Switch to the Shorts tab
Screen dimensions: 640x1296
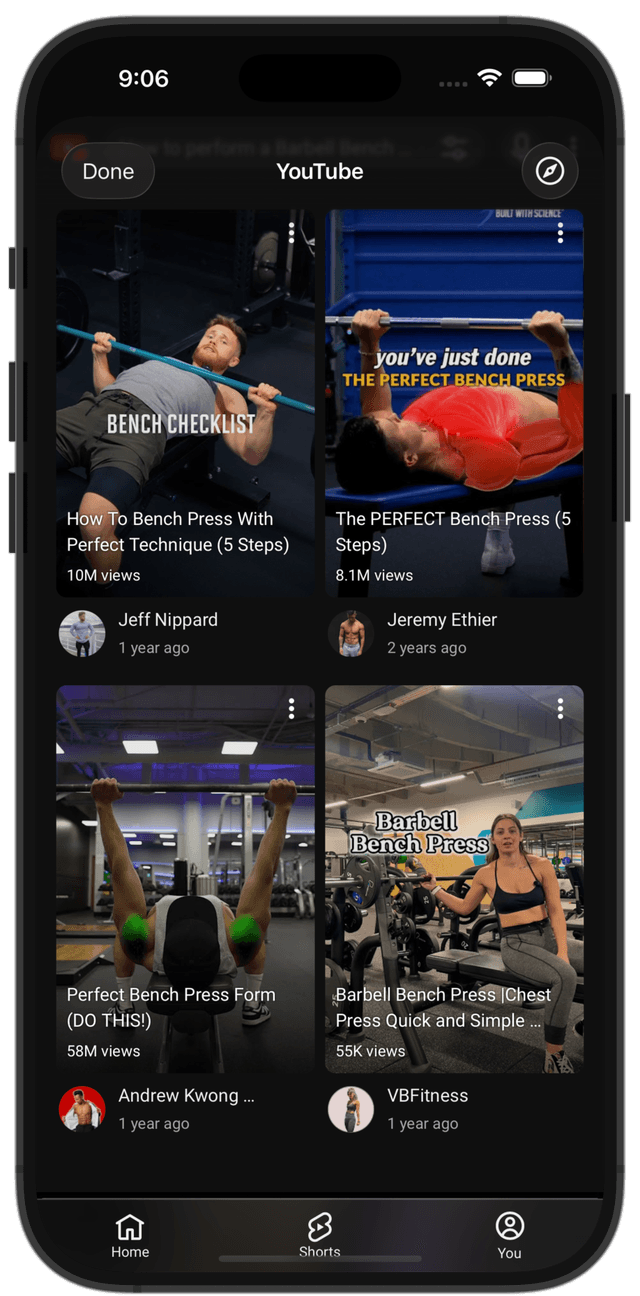point(320,1236)
